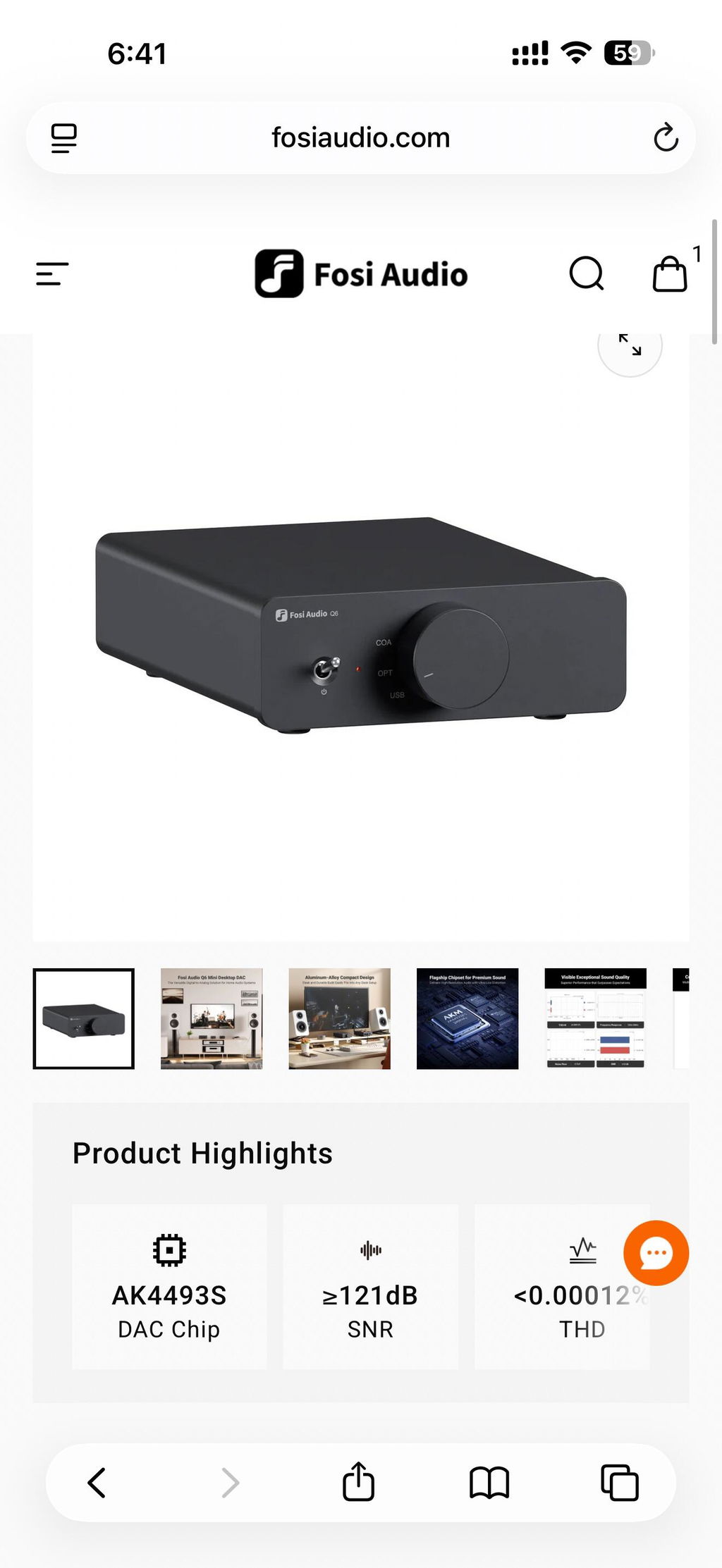Image resolution: width=722 pixels, height=1568 pixels.
Task: Open the site search magnifier
Action: coord(587,273)
